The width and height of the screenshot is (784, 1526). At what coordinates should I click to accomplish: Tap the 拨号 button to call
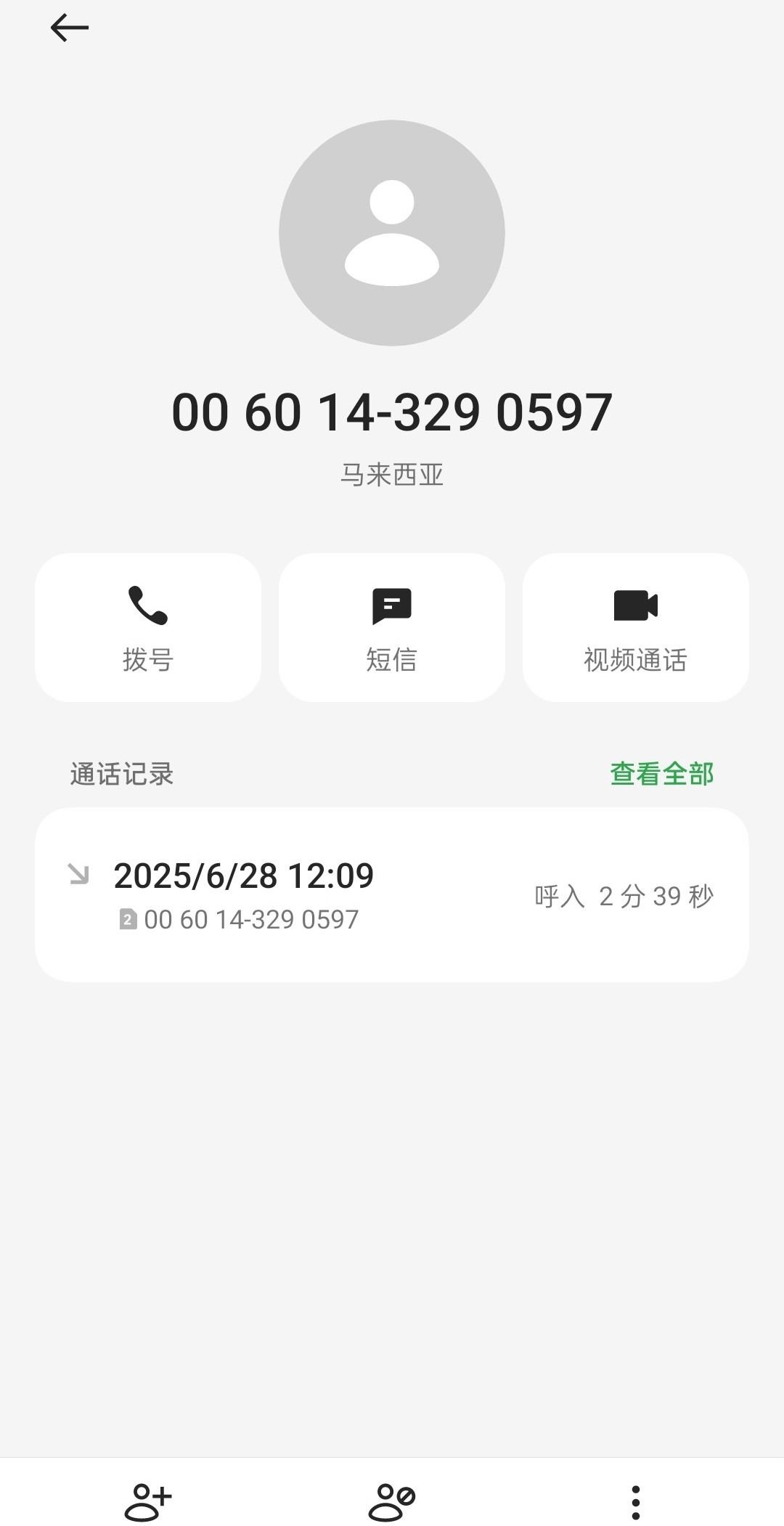coord(148,627)
